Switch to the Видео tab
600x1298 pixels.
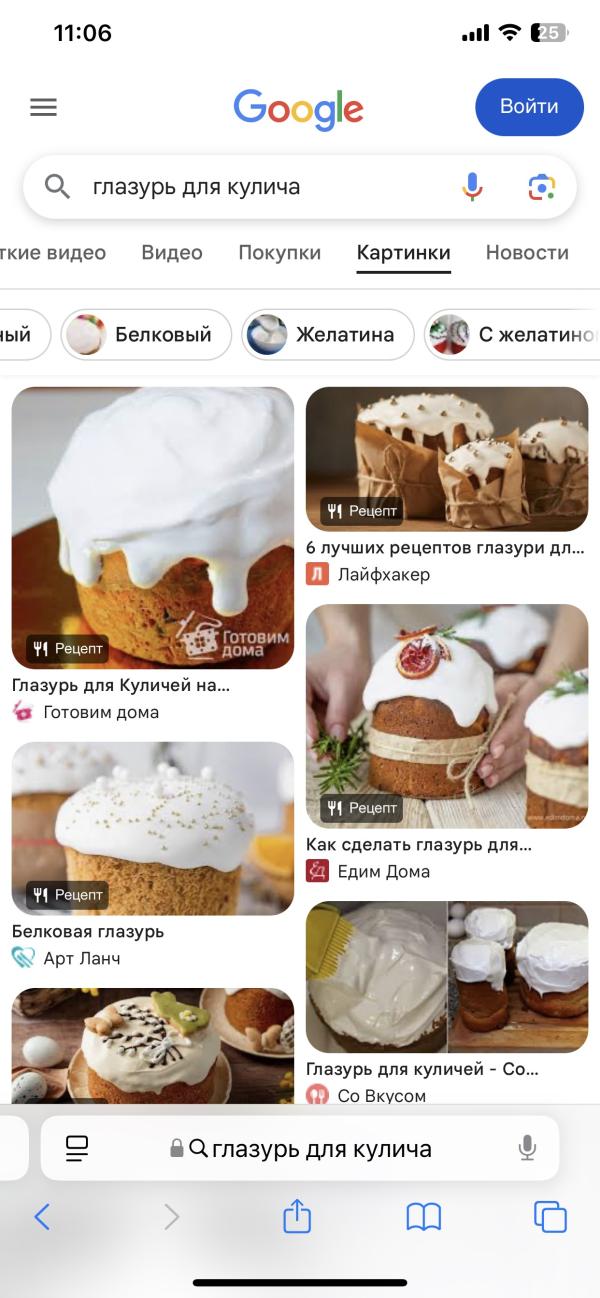(172, 253)
